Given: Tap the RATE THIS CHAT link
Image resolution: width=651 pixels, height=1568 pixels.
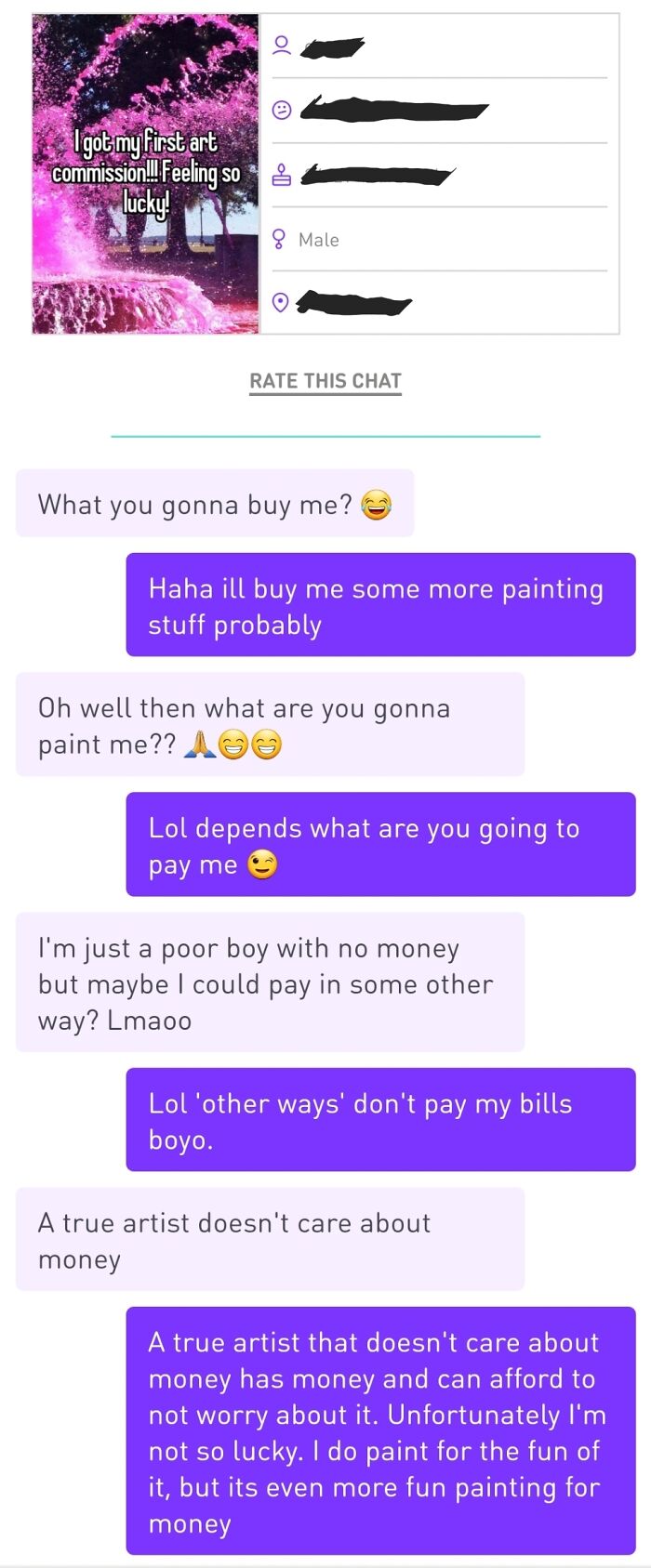Looking at the screenshot, I should pos(325,381).
